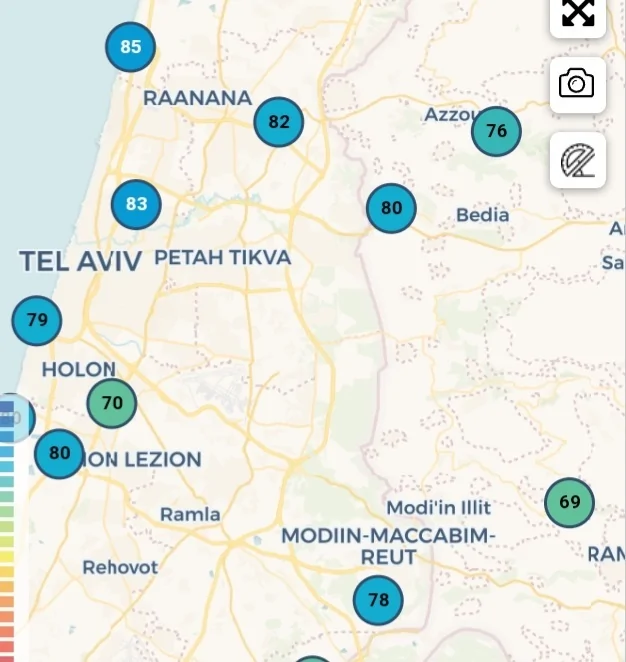The width and height of the screenshot is (626, 662).
Task: Open the marker 85 north of Raanana
Action: point(131,46)
